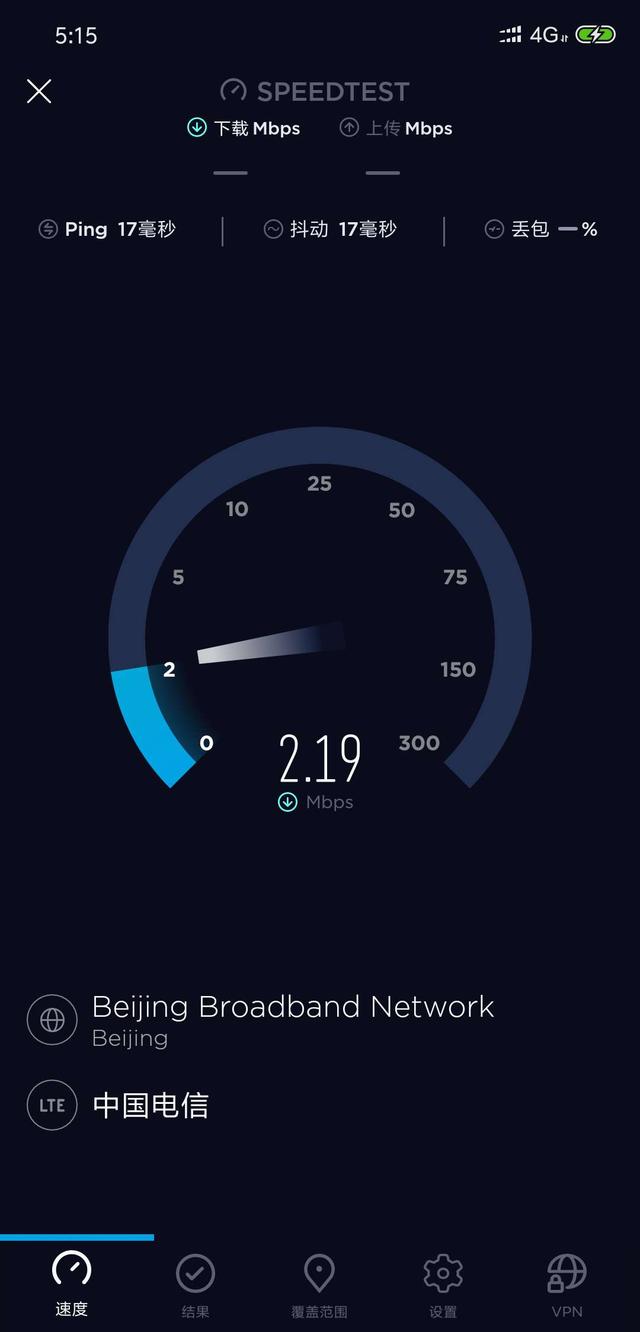
Task: Select the Beijing Broadband Network server
Action: (292, 1019)
